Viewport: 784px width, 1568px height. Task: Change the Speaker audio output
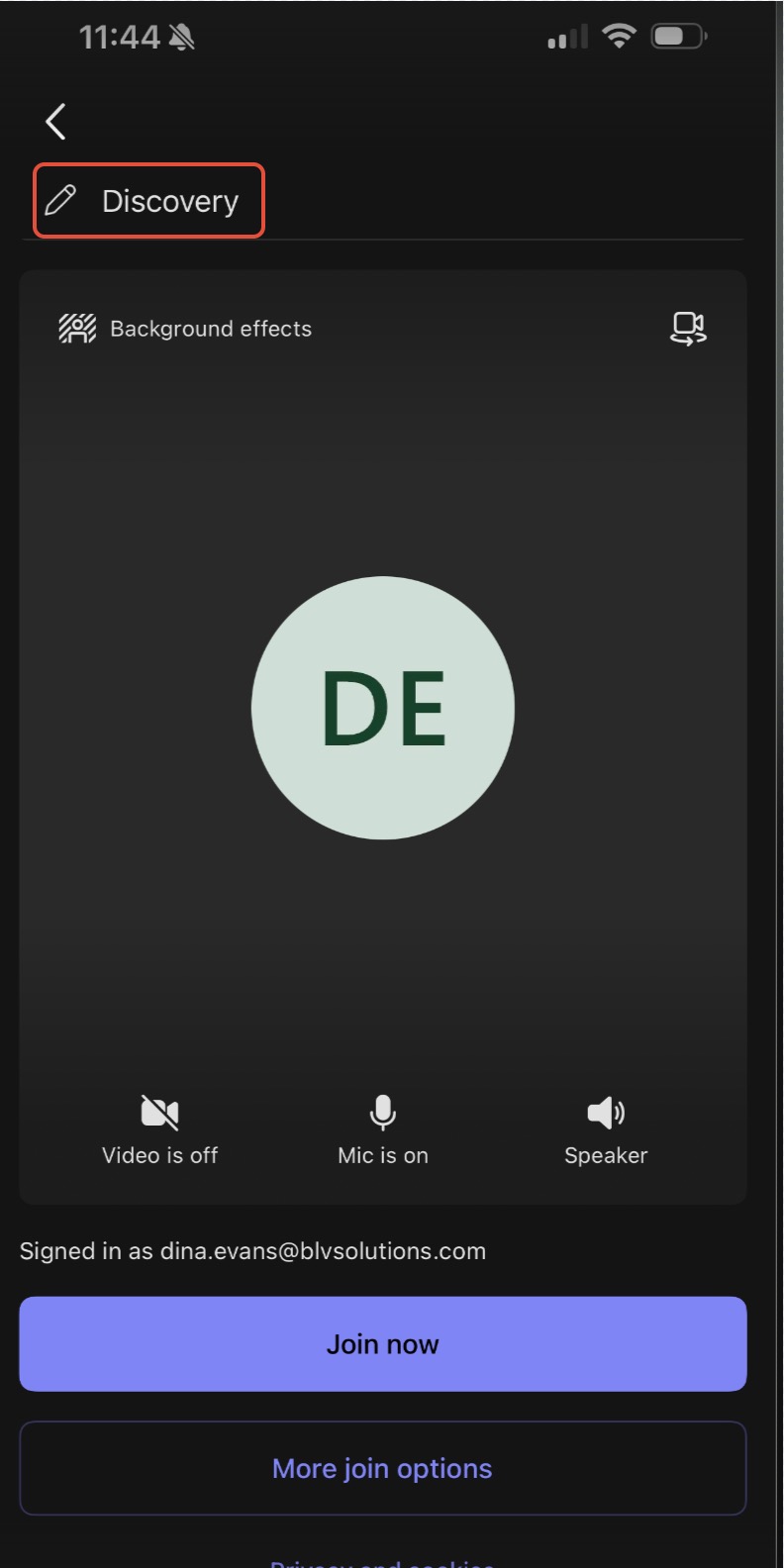(605, 1129)
